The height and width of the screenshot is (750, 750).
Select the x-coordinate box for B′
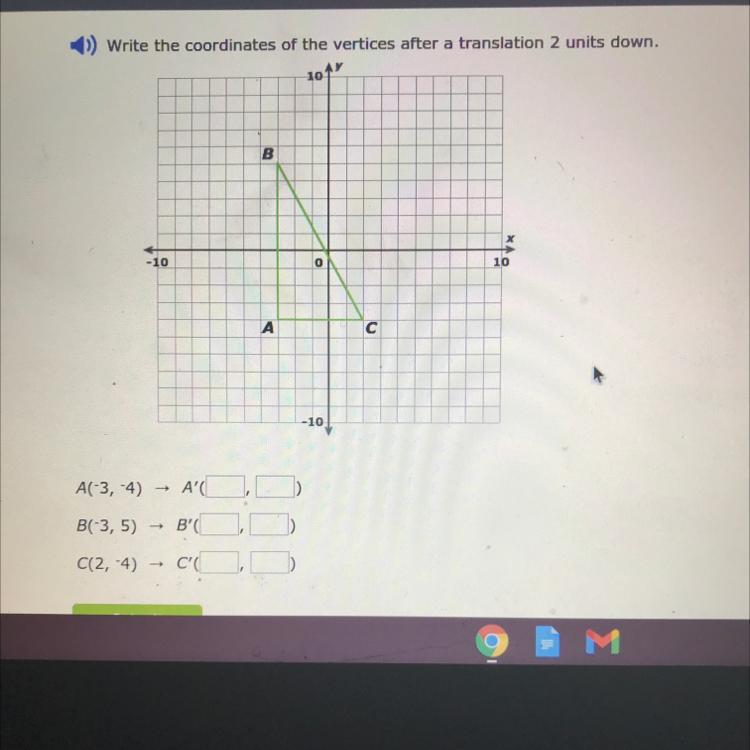coord(220,524)
